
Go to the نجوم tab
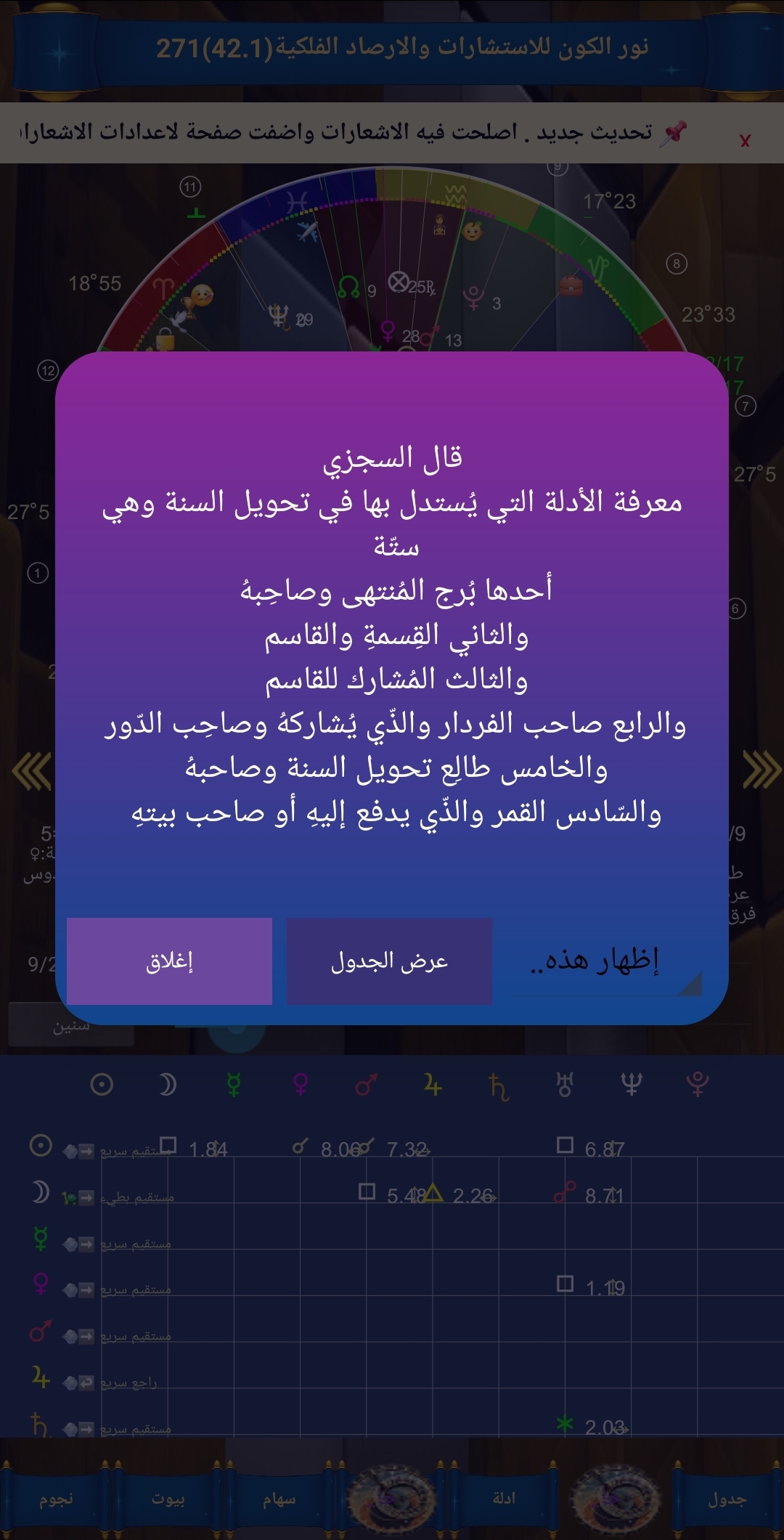click(x=56, y=1499)
